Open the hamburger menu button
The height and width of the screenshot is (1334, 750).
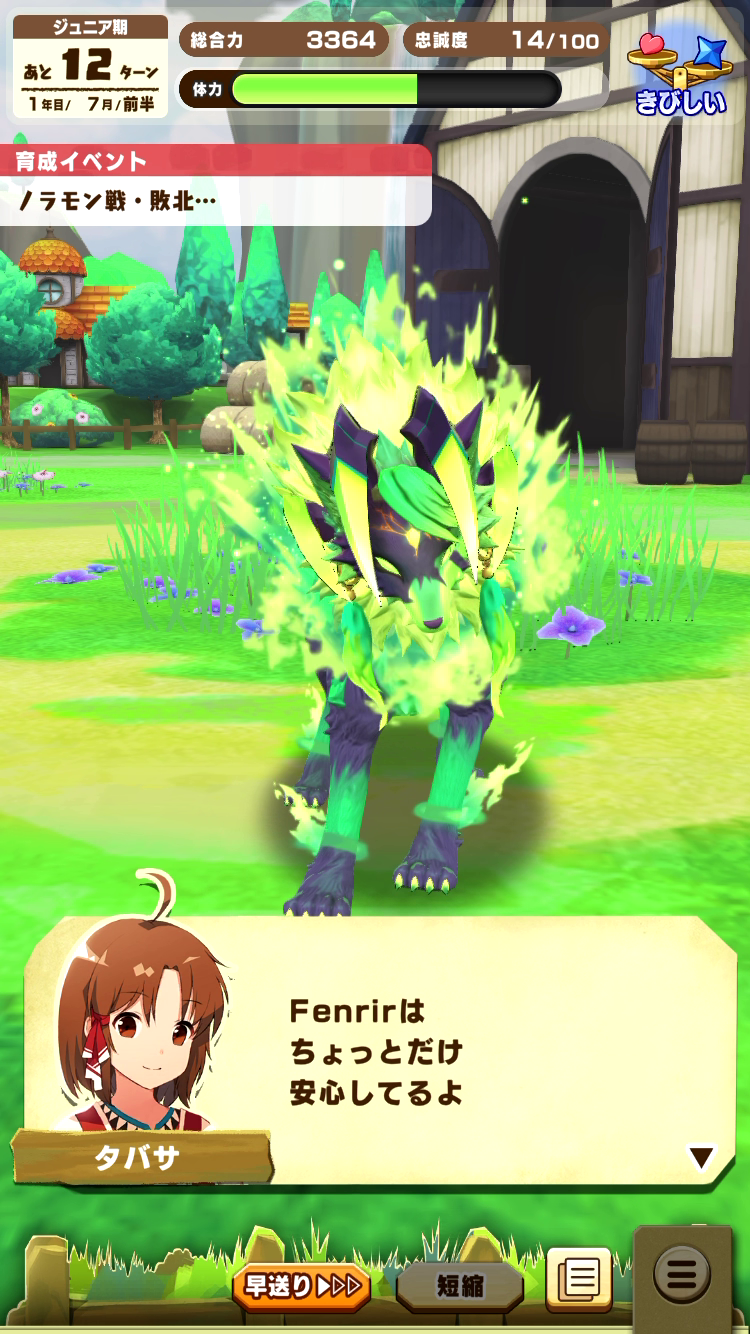pos(682,1275)
